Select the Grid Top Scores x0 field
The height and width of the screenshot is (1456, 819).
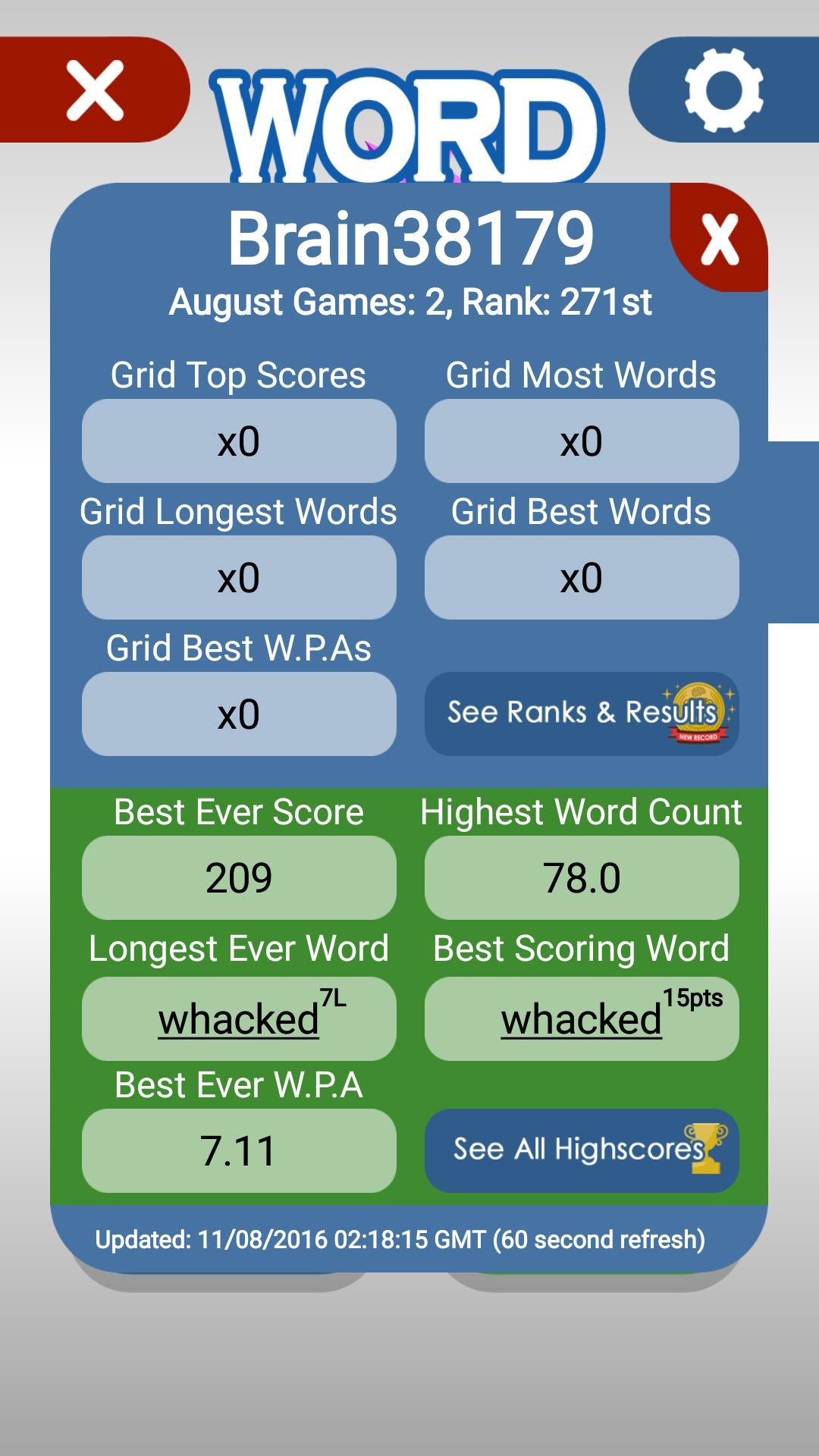pos(238,441)
